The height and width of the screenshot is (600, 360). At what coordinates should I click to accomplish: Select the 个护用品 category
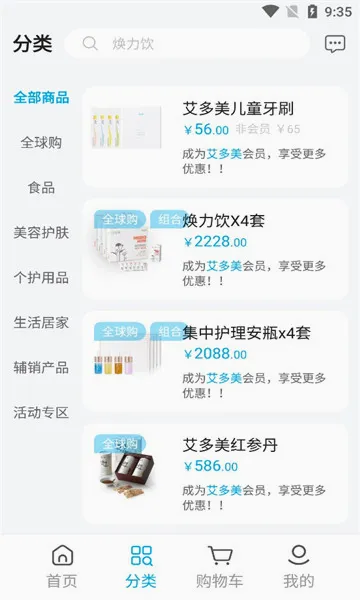pyautogui.click(x=41, y=278)
